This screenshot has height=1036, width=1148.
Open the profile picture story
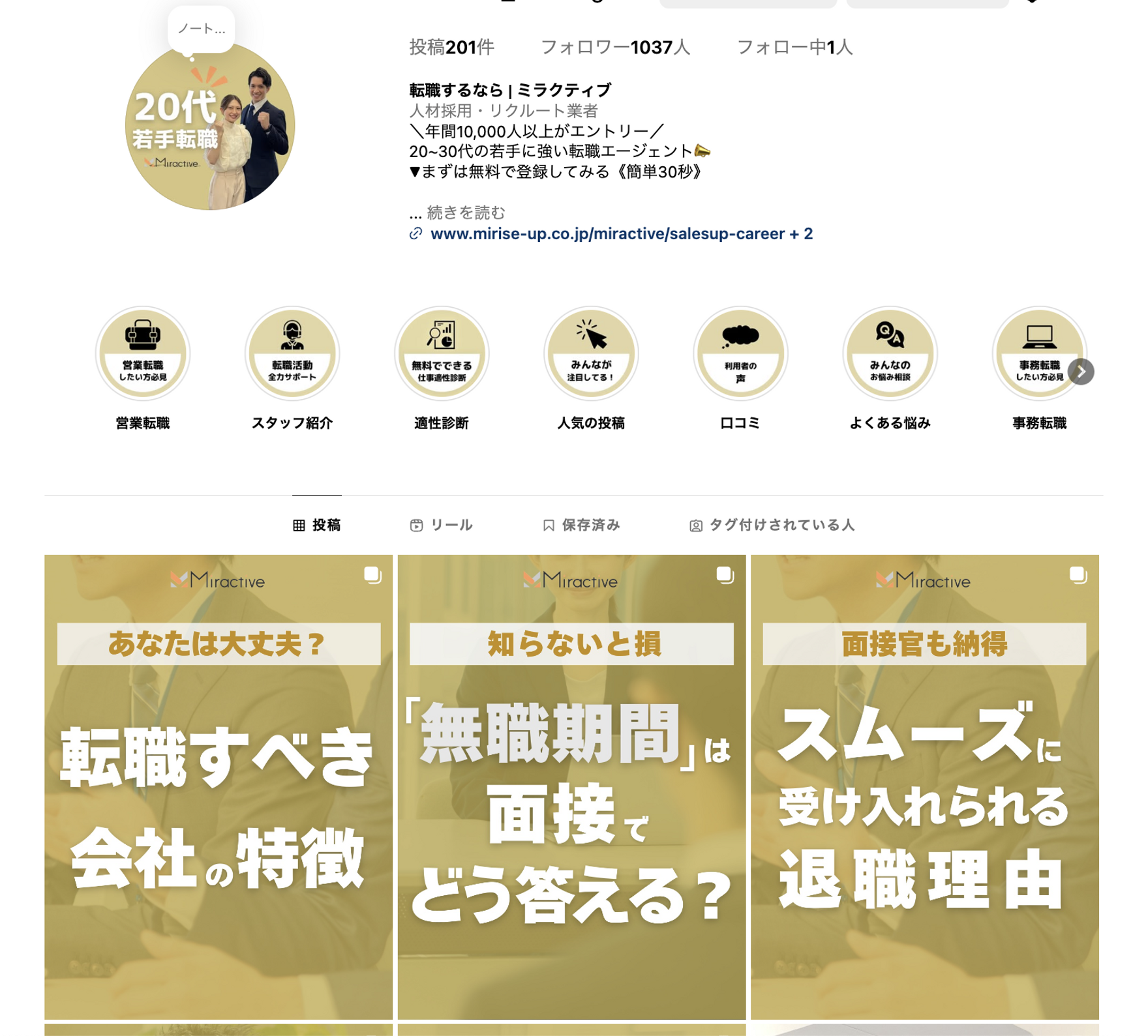coord(209,126)
